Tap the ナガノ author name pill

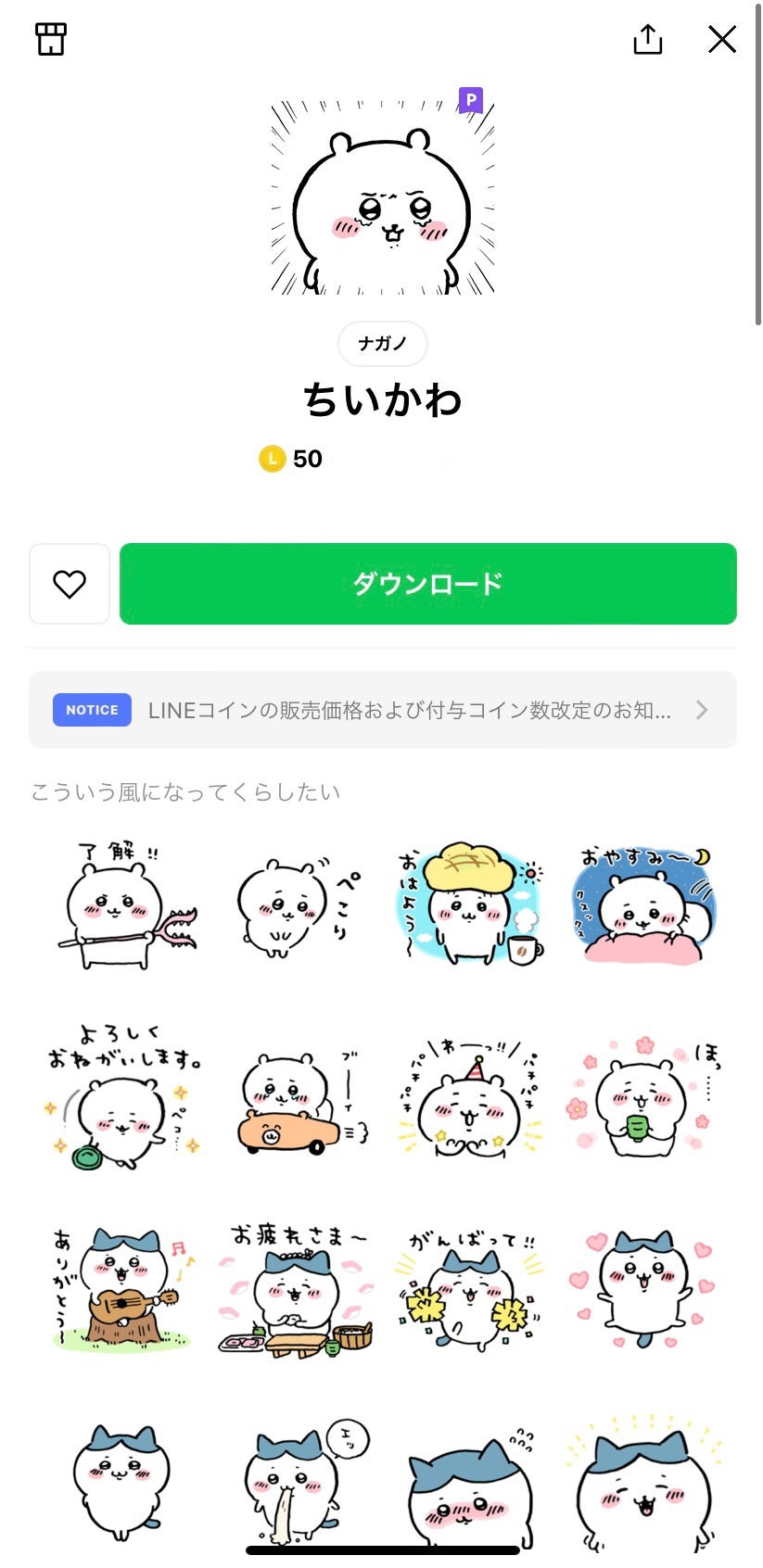pyautogui.click(x=382, y=344)
